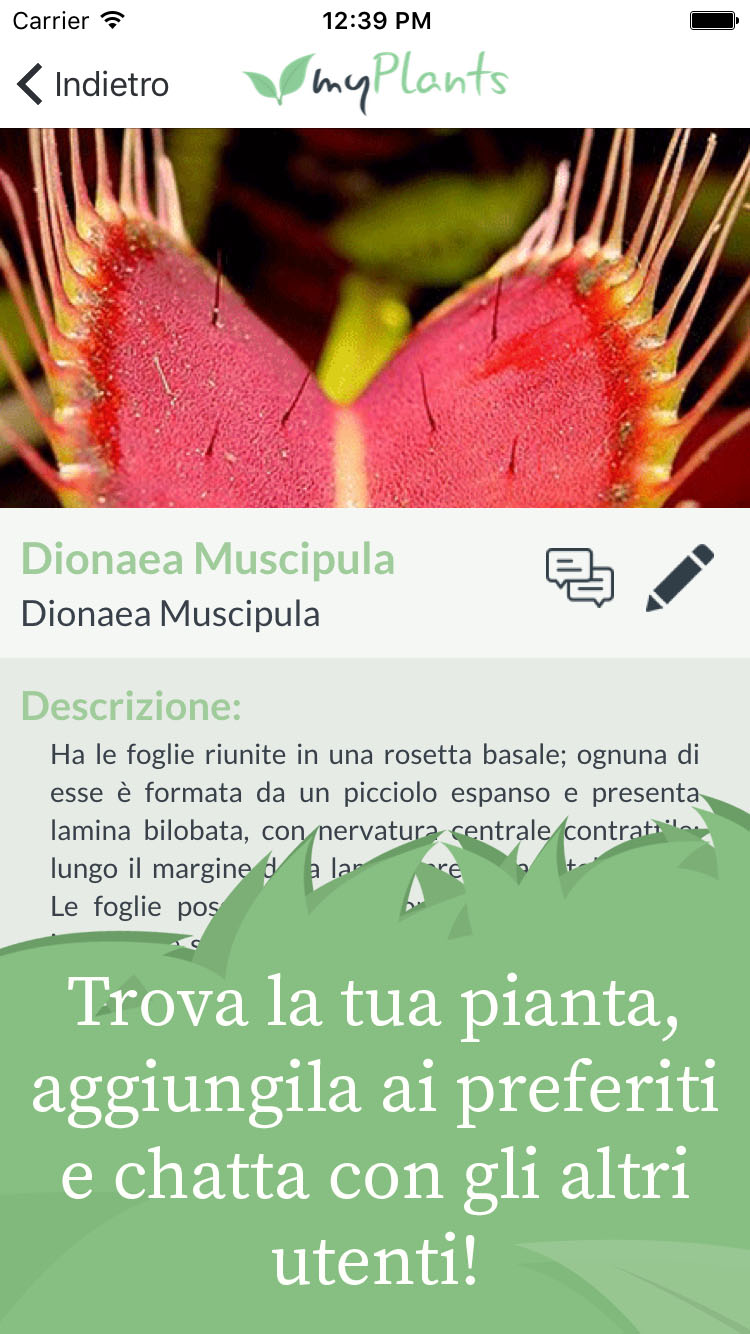Go back with the Indietro button

pos(93,85)
